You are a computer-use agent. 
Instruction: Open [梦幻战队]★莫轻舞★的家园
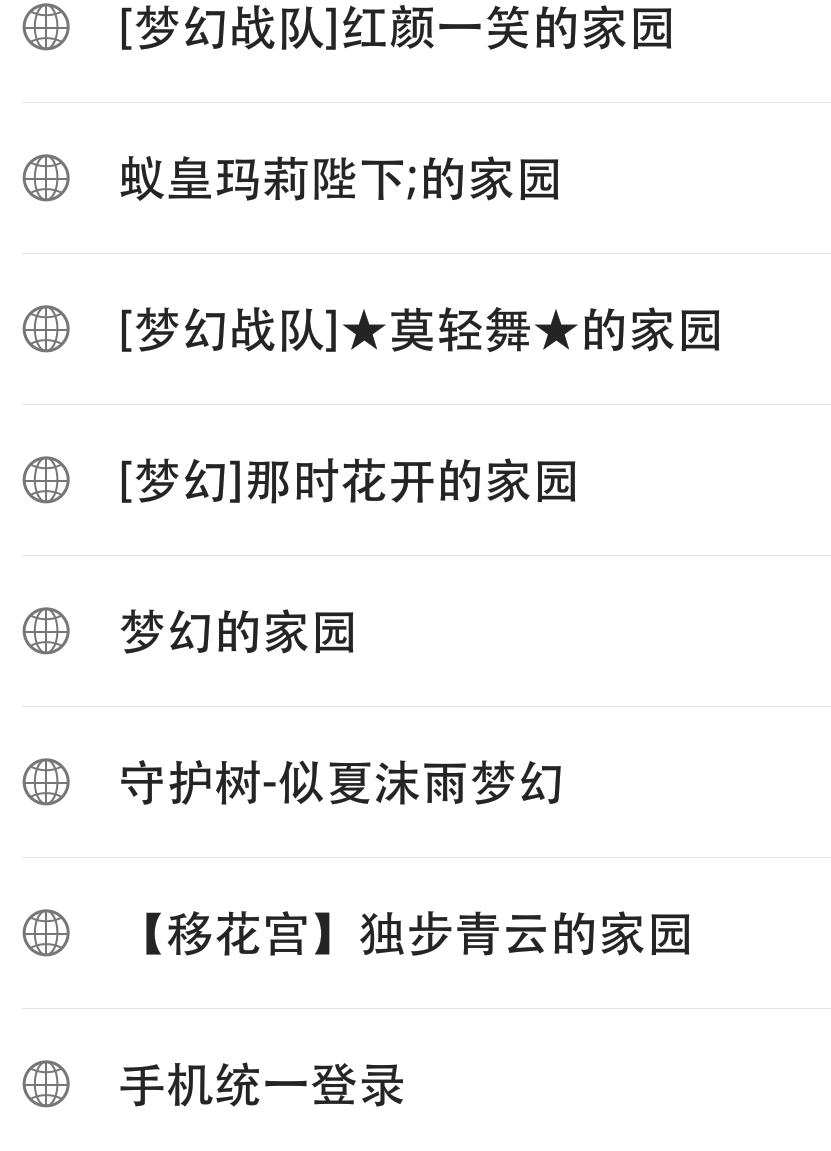pyautogui.click(x=420, y=331)
